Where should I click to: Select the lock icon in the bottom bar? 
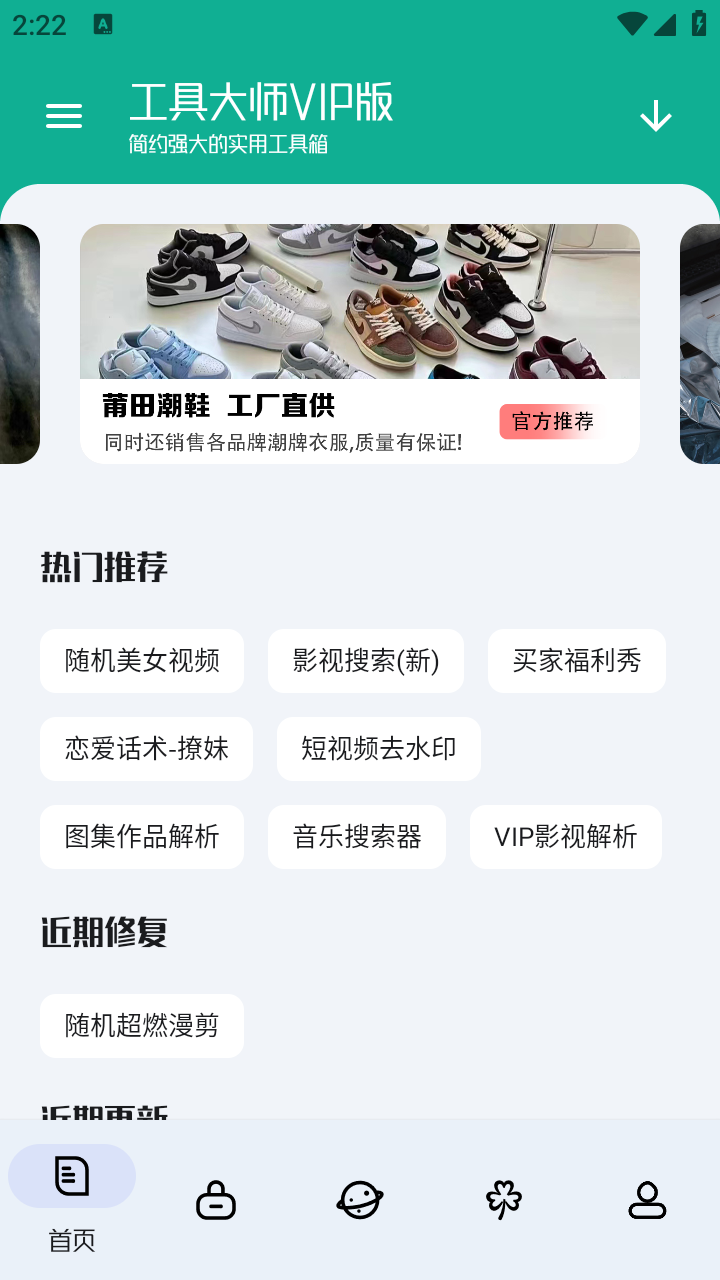coord(216,1200)
